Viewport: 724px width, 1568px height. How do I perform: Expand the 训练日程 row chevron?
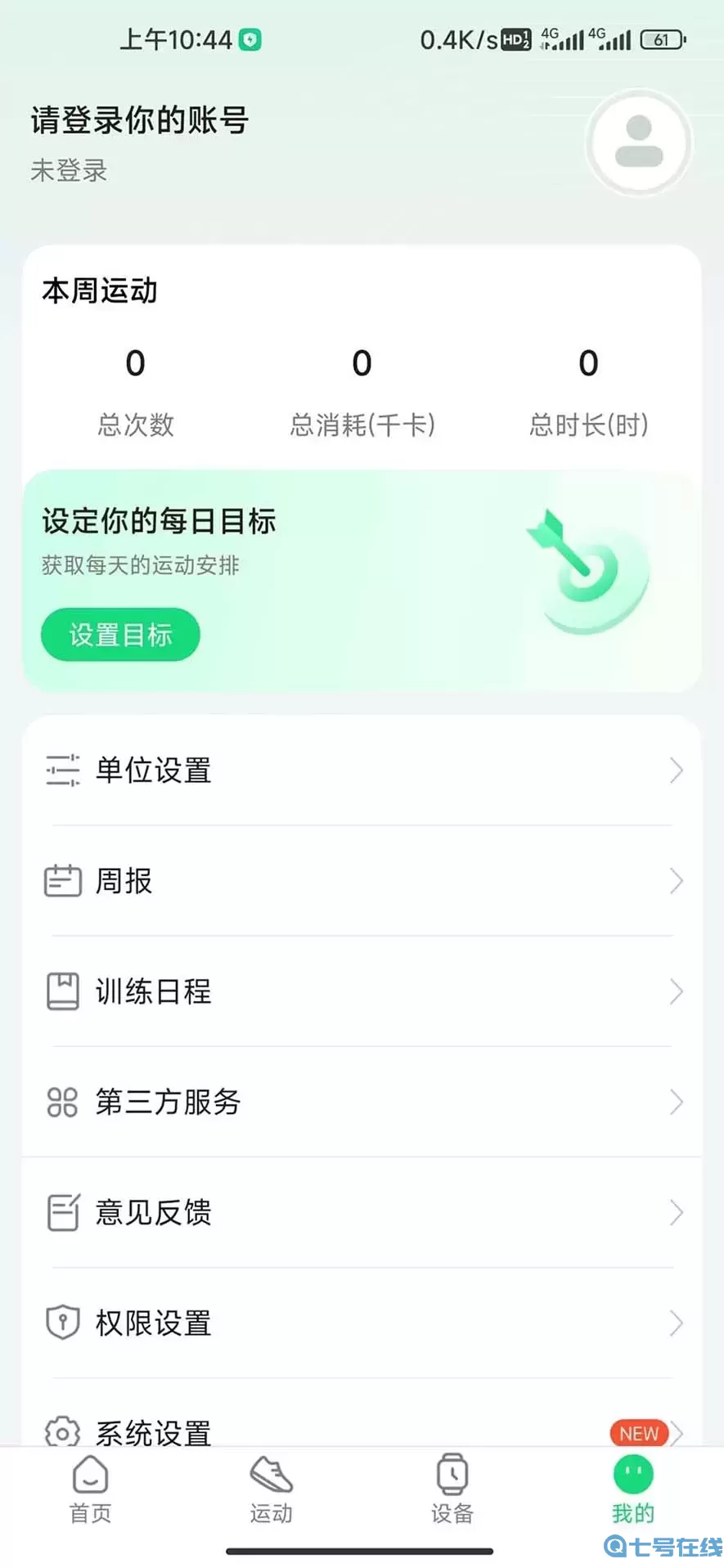[x=676, y=991]
